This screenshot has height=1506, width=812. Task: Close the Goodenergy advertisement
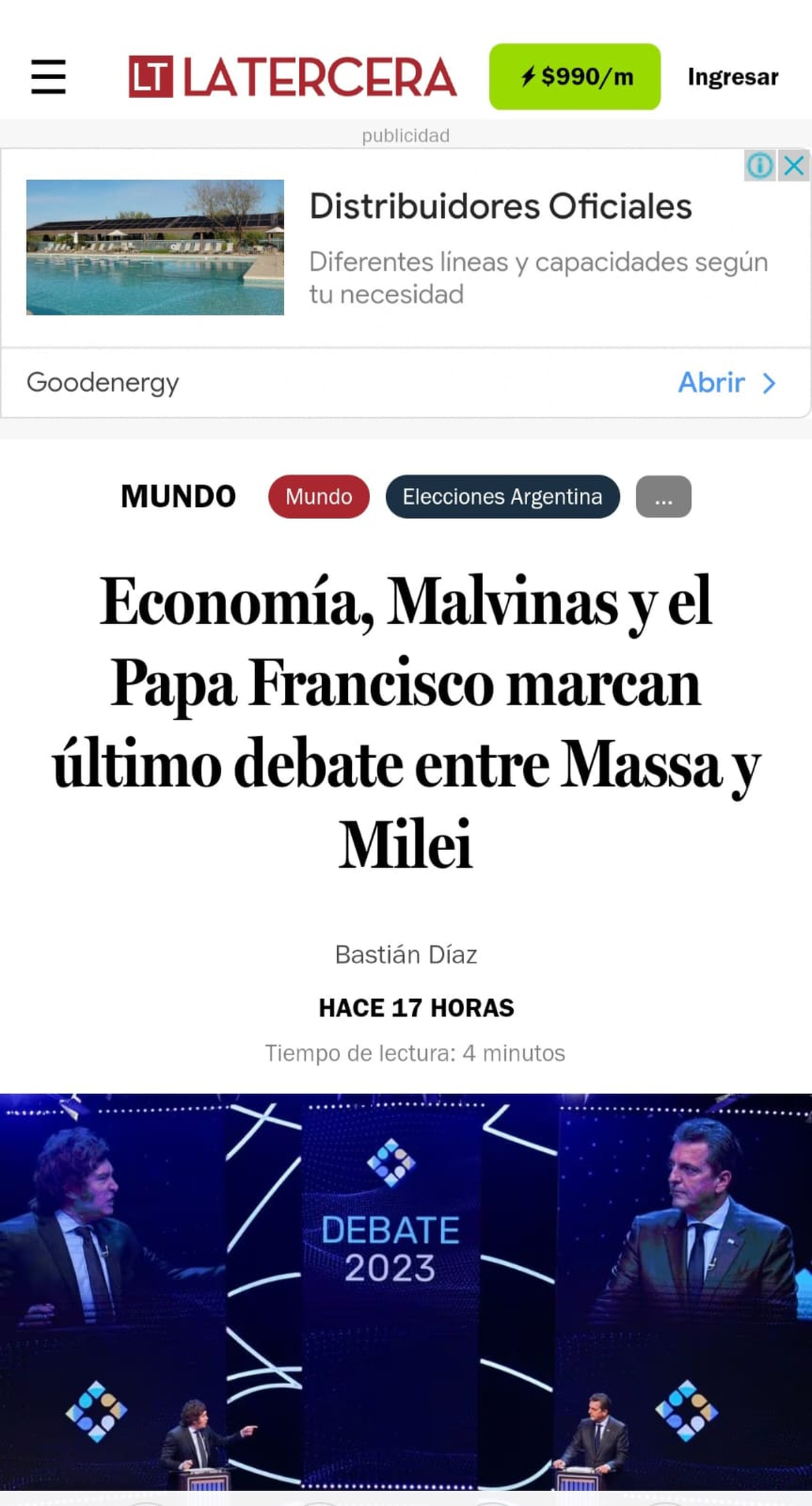click(794, 165)
